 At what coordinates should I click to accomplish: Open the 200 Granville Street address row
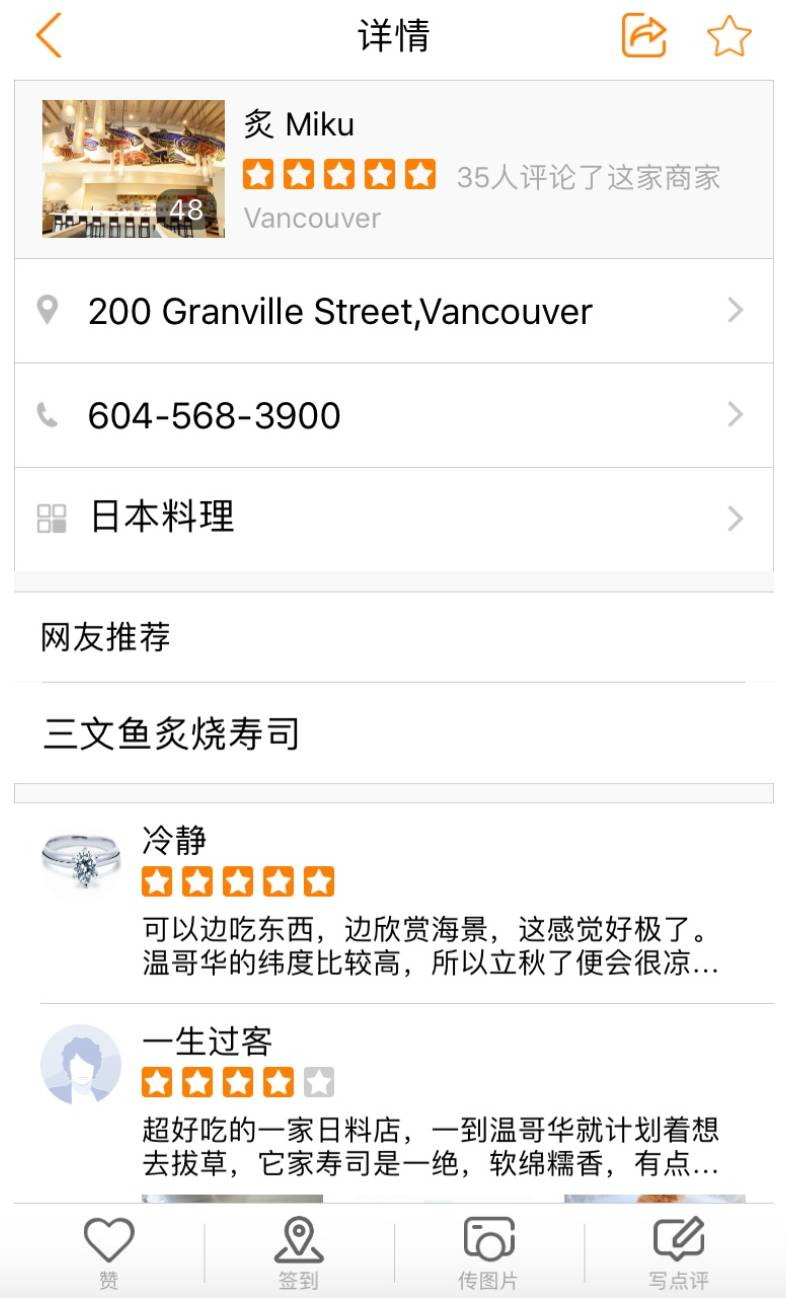click(x=393, y=311)
